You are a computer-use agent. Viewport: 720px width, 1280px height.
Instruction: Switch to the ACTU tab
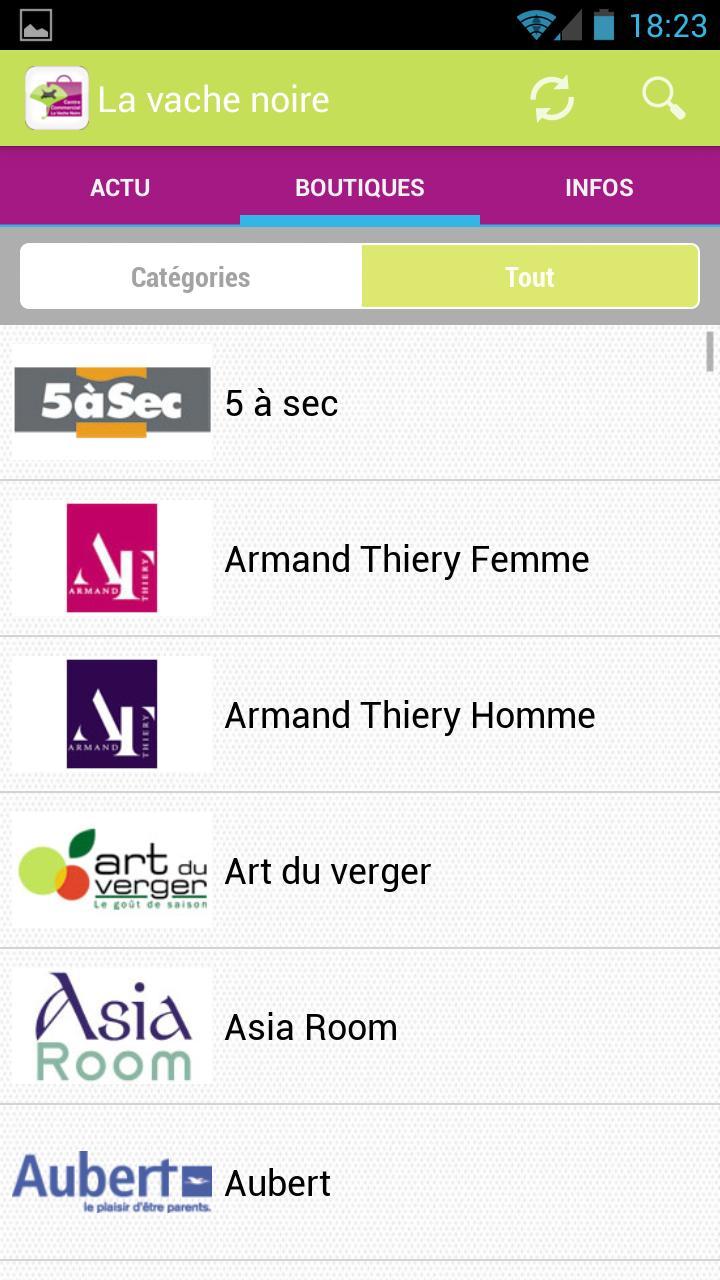click(120, 187)
